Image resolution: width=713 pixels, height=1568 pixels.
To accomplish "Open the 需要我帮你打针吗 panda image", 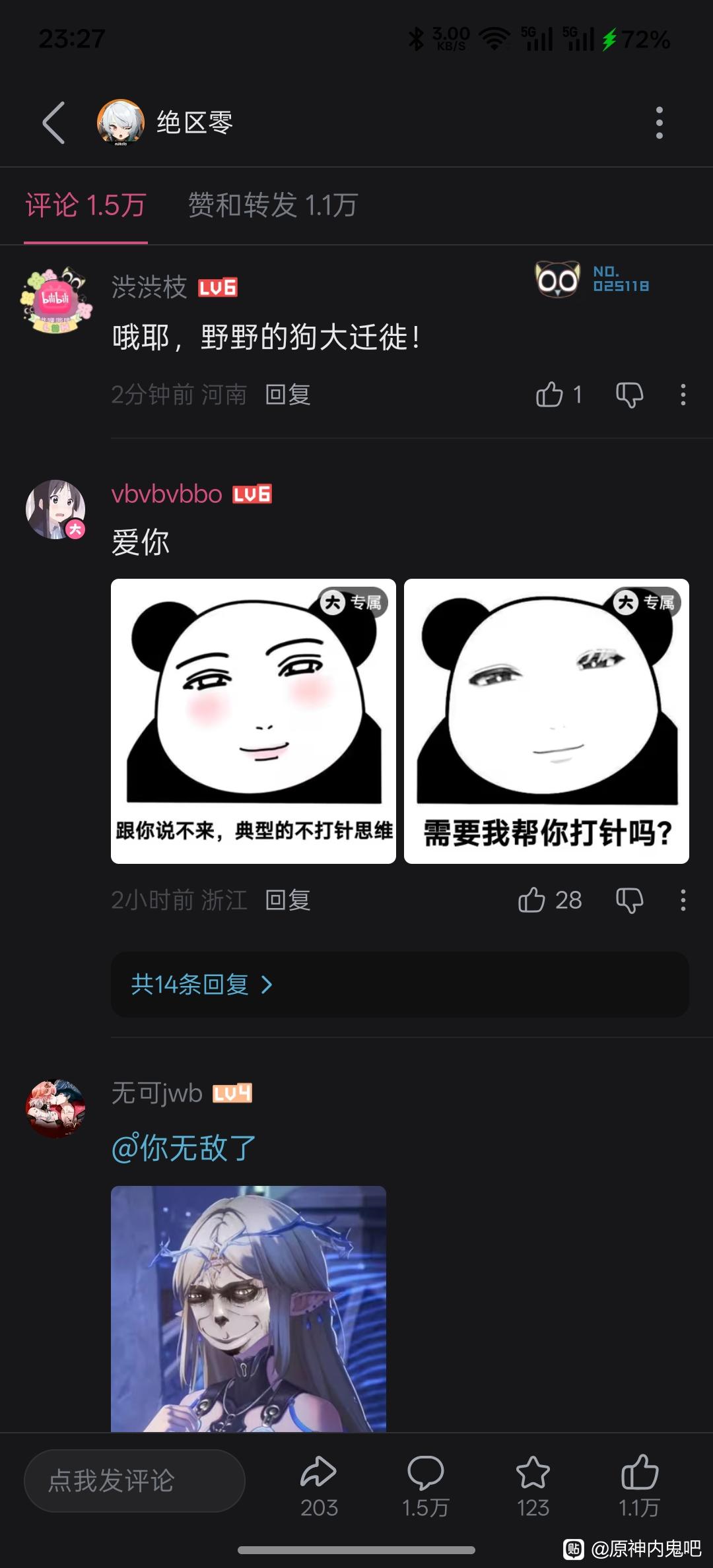I will [x=547, y=721].
